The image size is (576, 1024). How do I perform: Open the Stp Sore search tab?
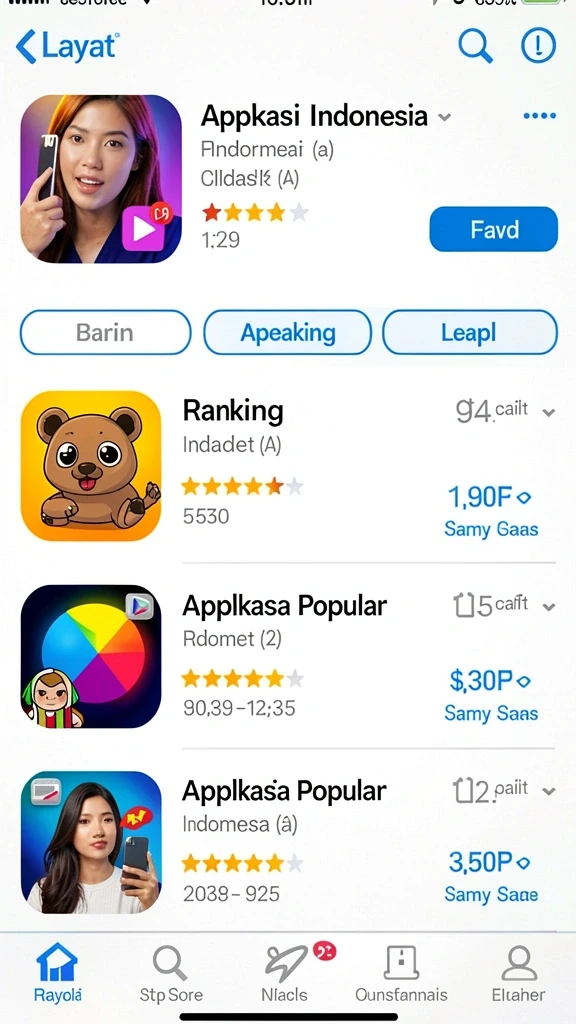[171, 972]
